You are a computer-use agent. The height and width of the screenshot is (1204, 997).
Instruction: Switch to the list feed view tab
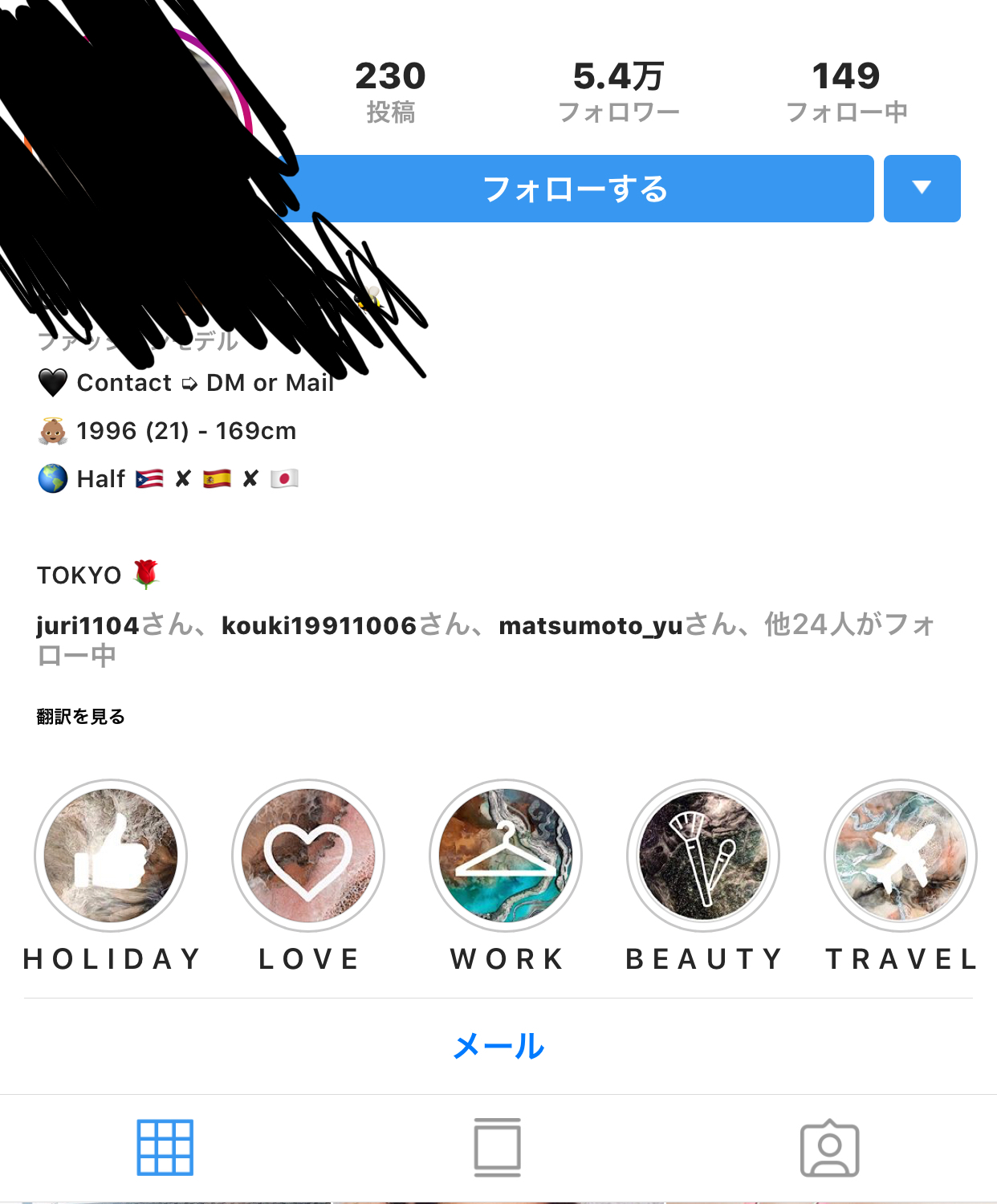[498, 1148]
